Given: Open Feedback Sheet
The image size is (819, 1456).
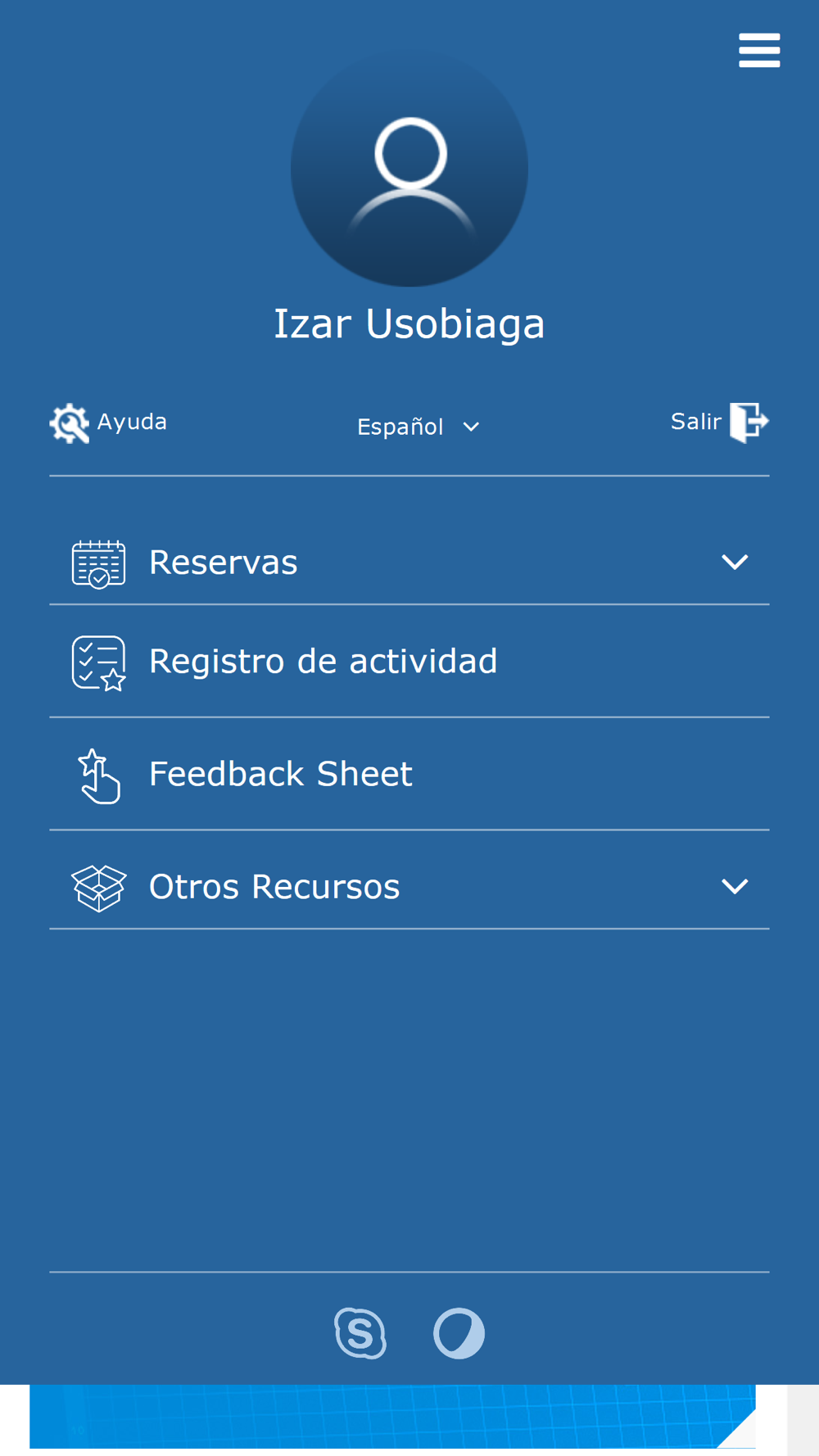Looking at the screenshot, I should pyautogui.click(x=409, y=774).
